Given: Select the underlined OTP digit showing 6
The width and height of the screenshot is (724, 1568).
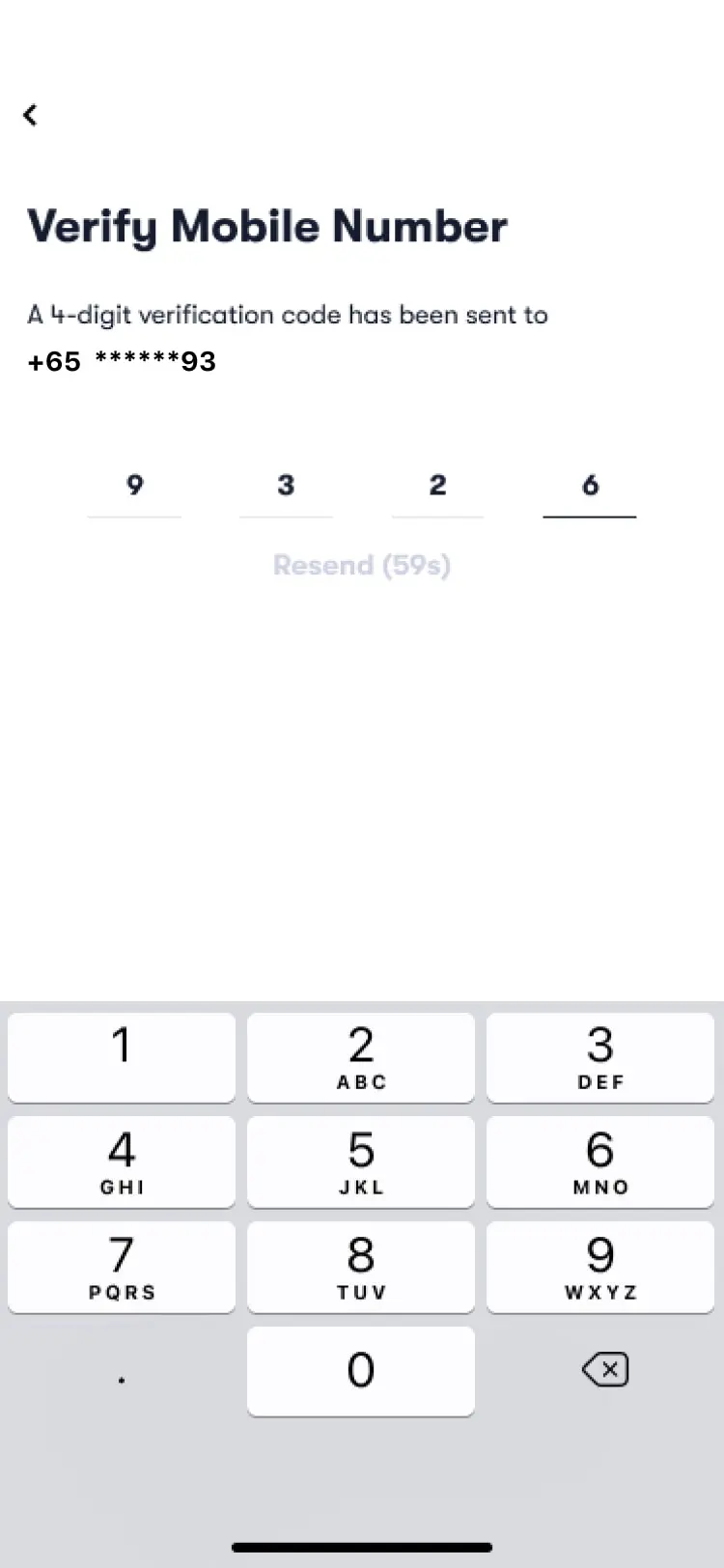Looking at the screenshot, I should tap(589, 488).
